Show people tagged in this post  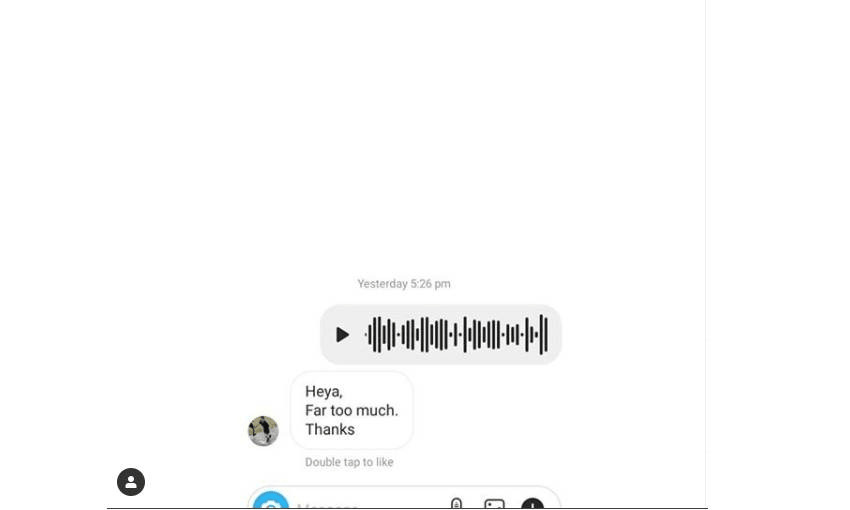[131, 482]
